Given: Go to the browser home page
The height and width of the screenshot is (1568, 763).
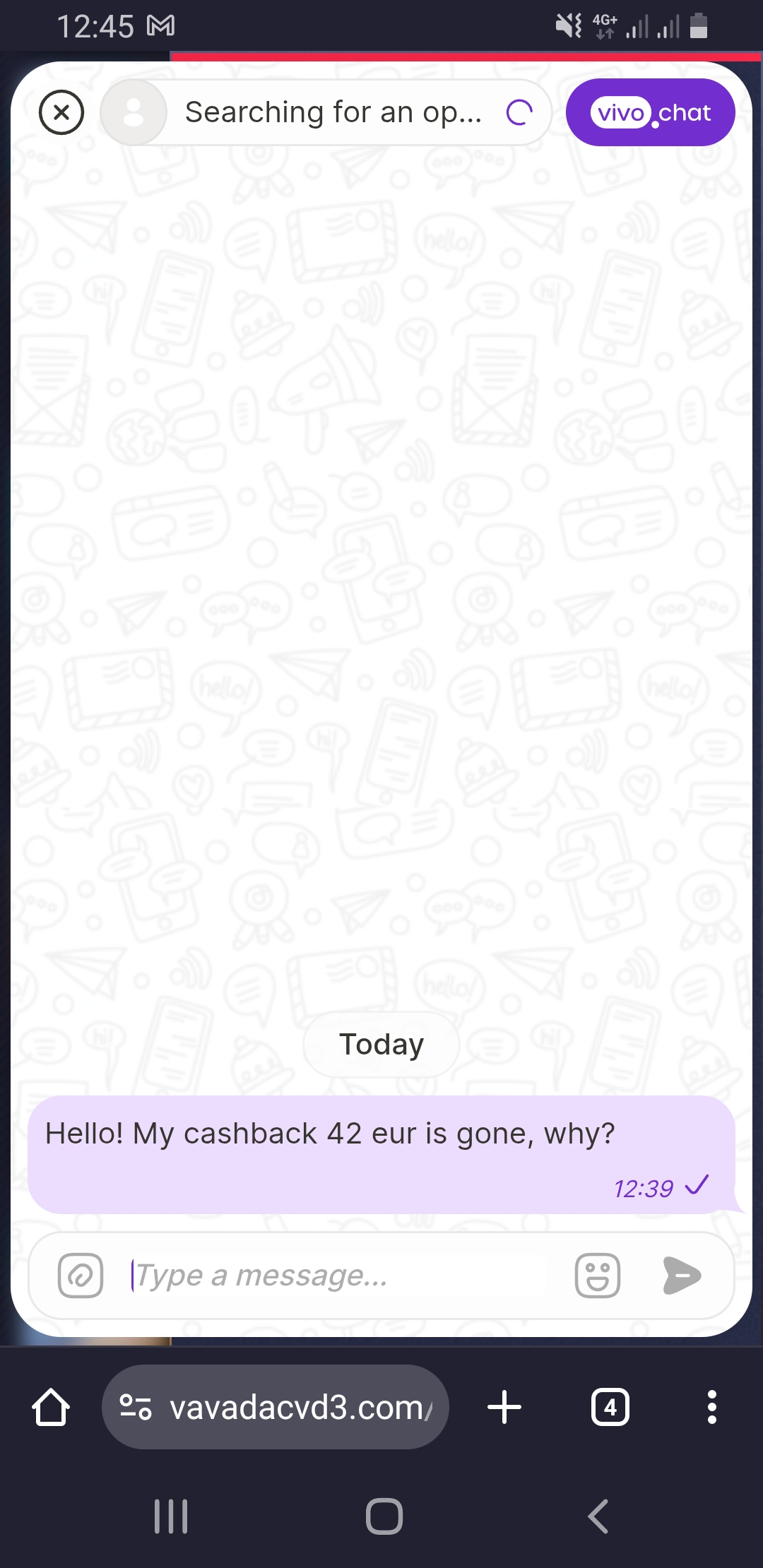Looking at the screenshot, I should coord(51,1407).
